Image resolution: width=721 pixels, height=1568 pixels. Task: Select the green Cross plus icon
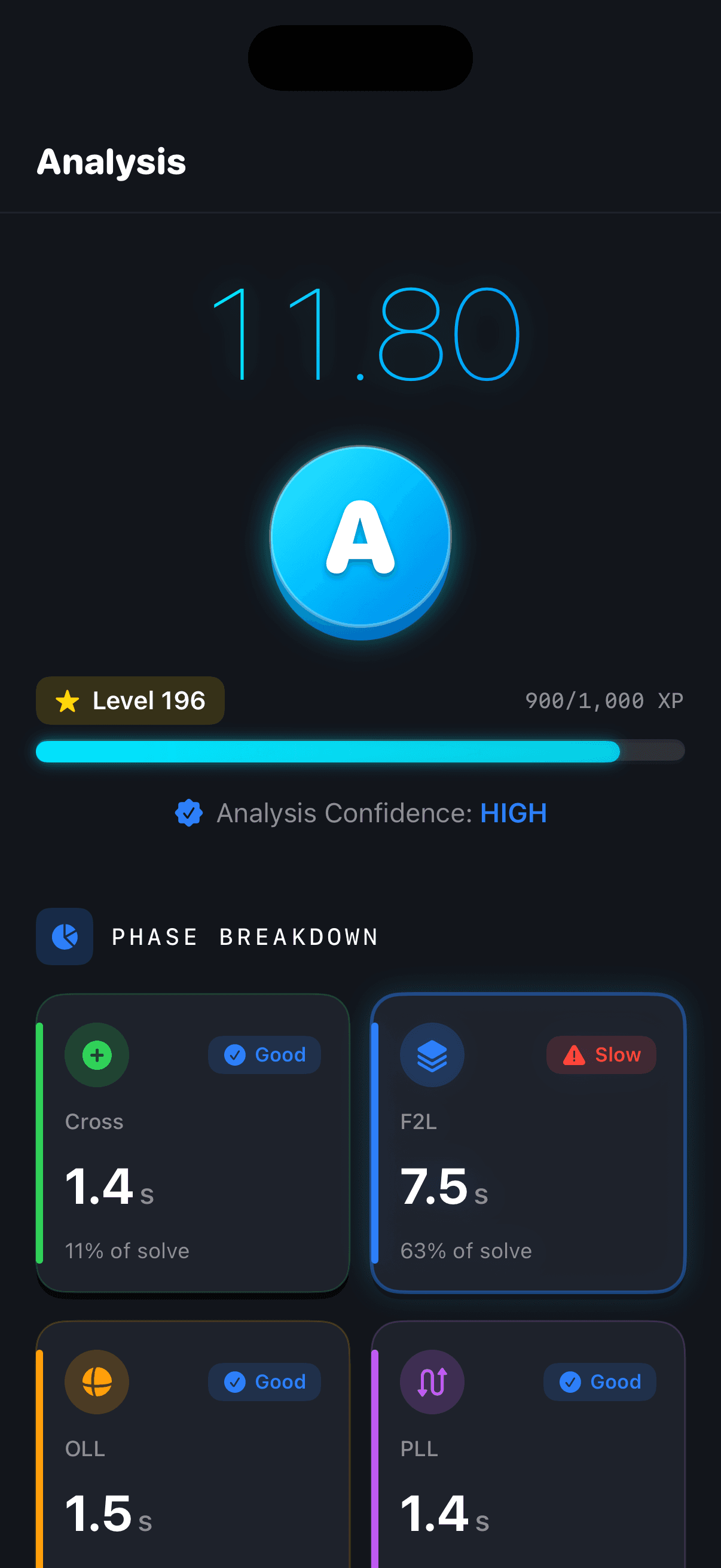click(x=96, y=1054)
